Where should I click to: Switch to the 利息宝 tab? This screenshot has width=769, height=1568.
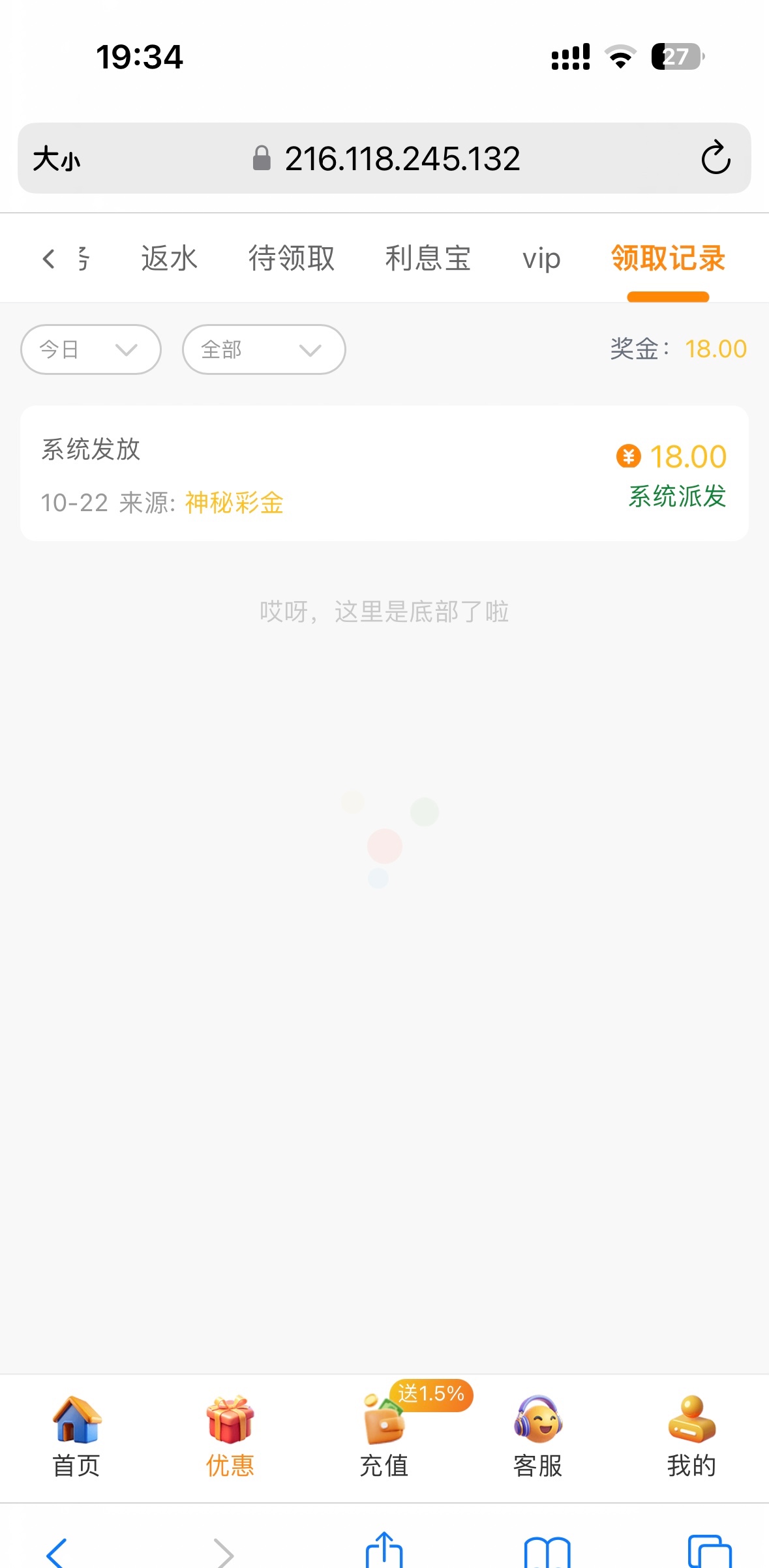coord(428,259)
